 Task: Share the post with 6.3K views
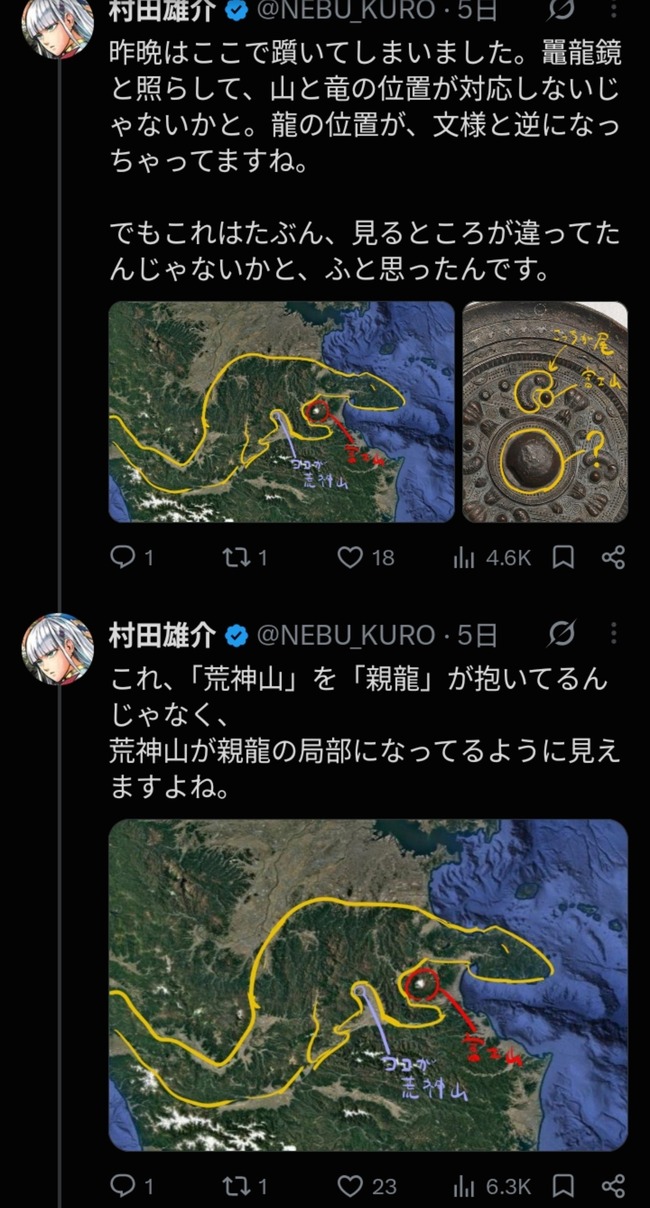[x=614, y=1186]
